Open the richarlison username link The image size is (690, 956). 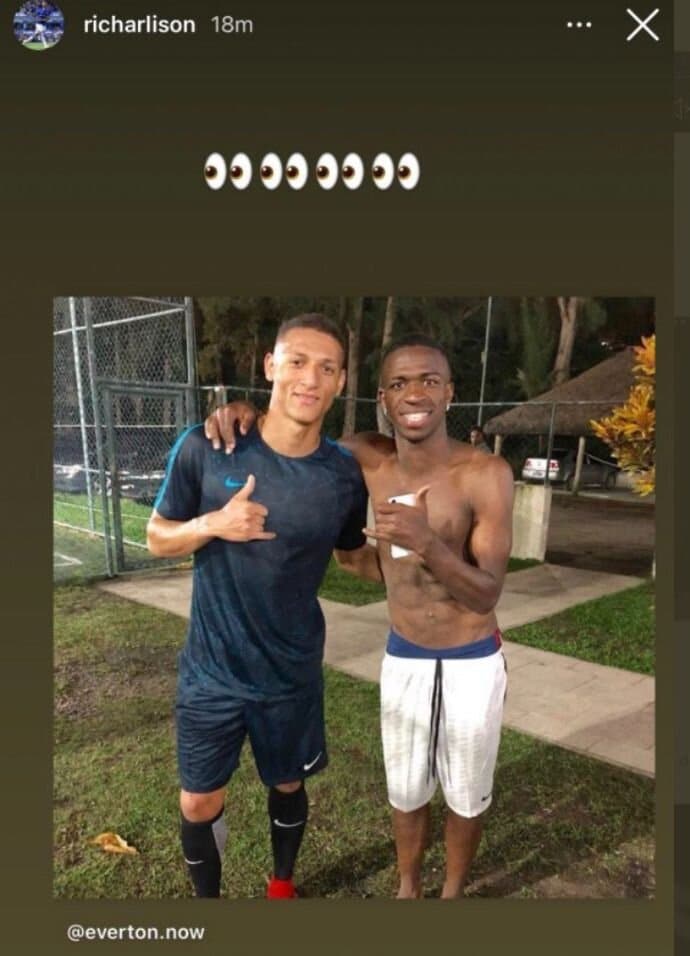pos(139,25)
